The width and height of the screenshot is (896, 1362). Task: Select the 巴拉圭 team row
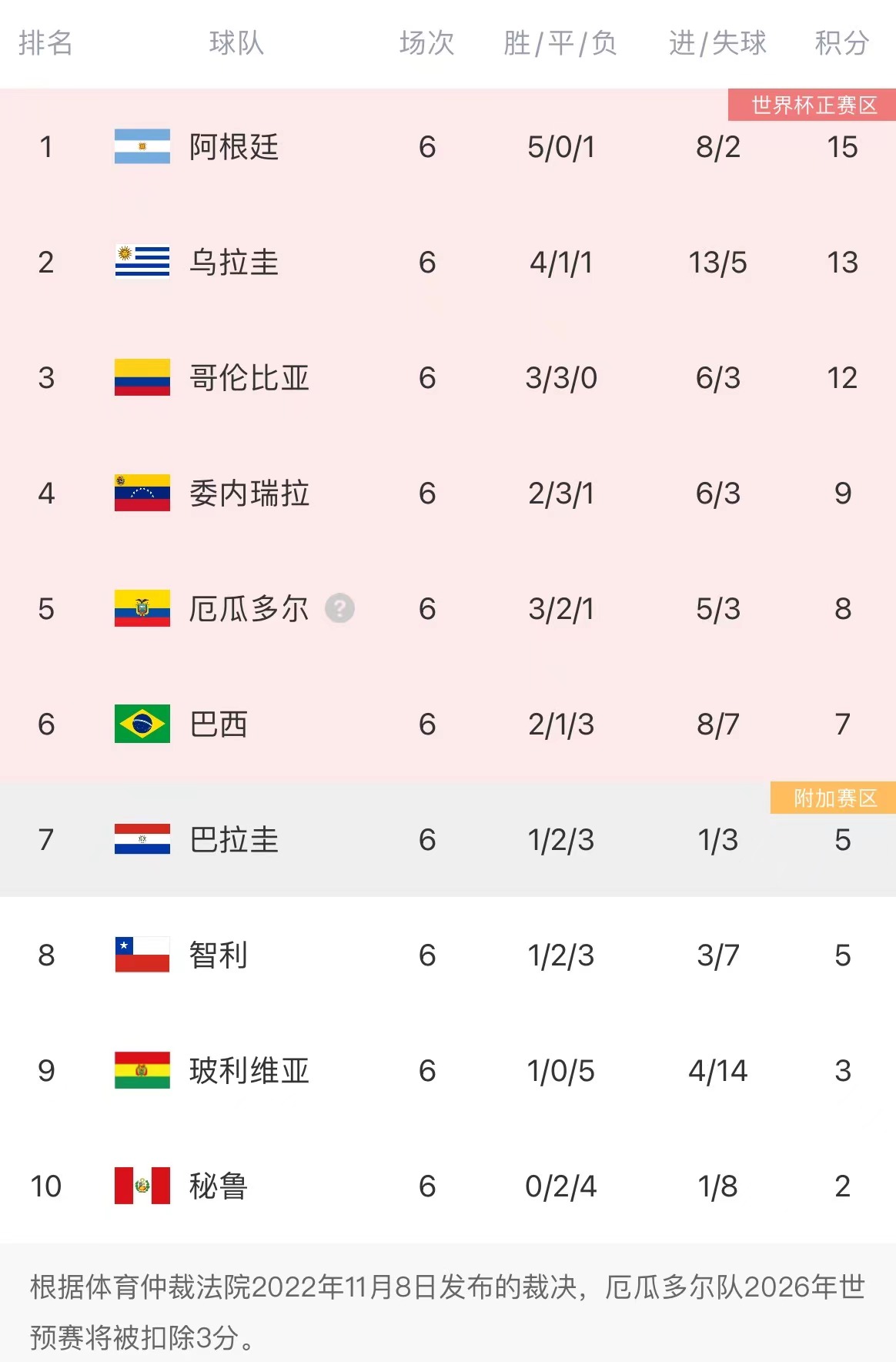[234, 840]
